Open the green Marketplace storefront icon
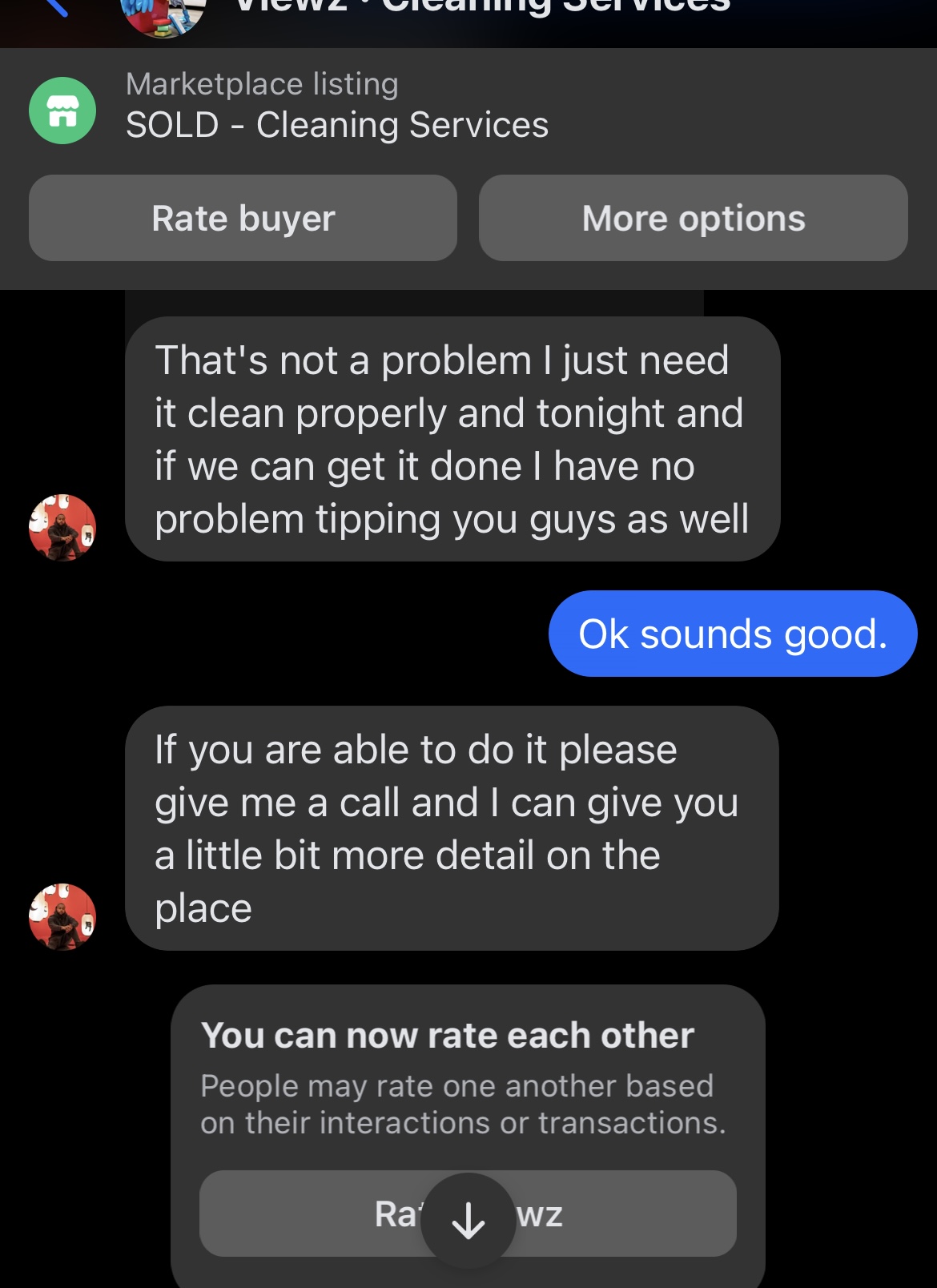Image resolution: width=937 pixels, height=1288 pixels. (x=62, y=110)
